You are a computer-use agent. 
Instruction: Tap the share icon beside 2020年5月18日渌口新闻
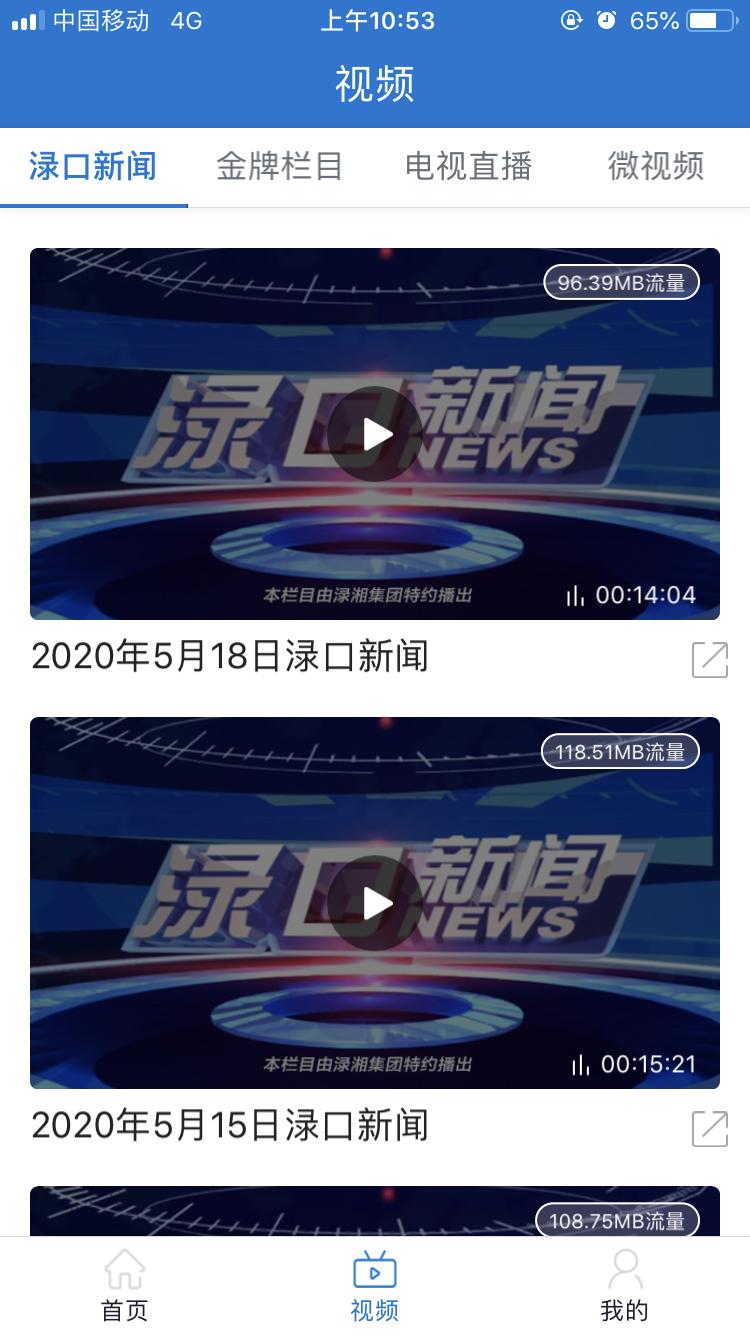tap(710, 657)
